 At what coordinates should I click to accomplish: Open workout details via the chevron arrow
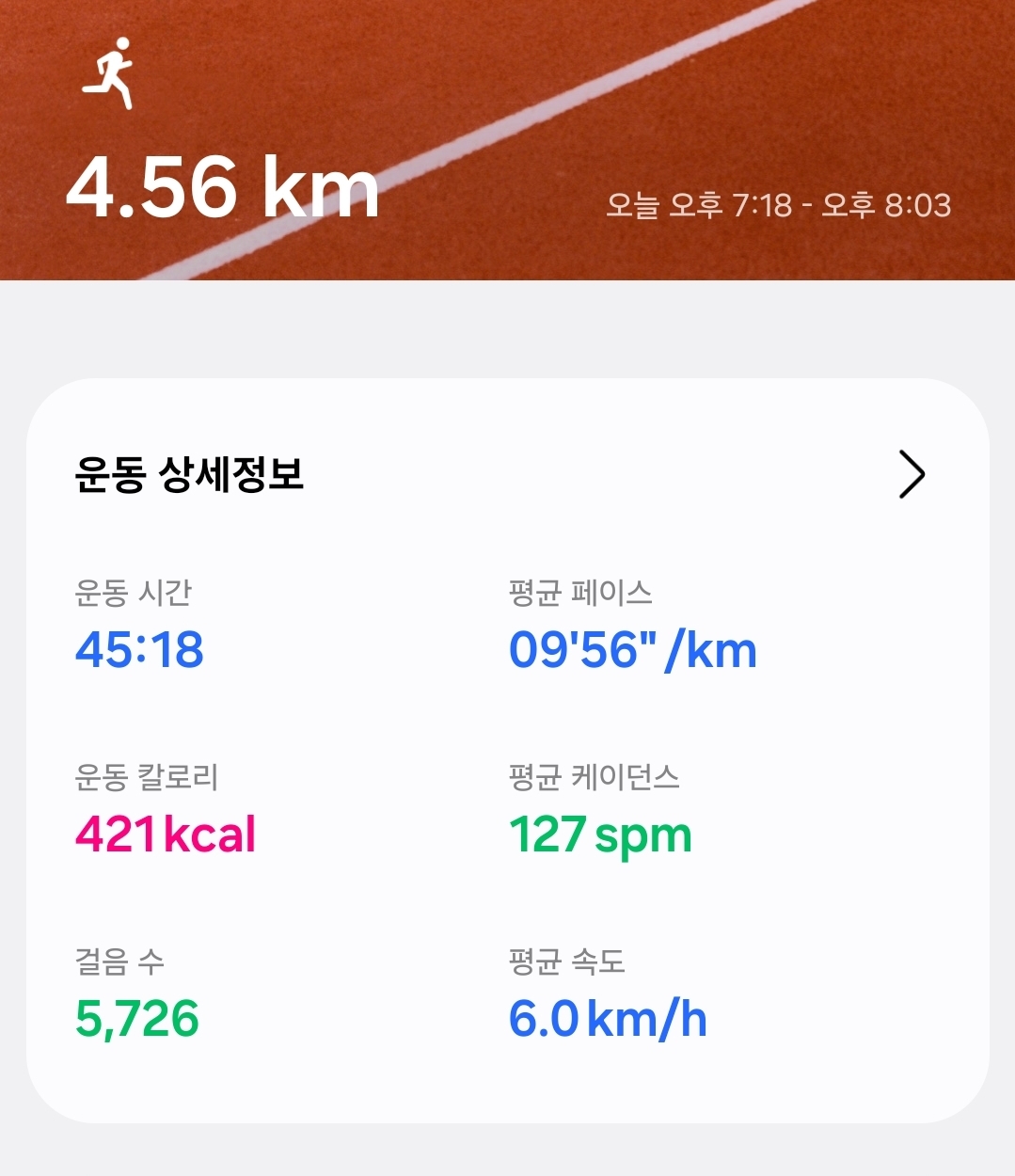point(912,474)
